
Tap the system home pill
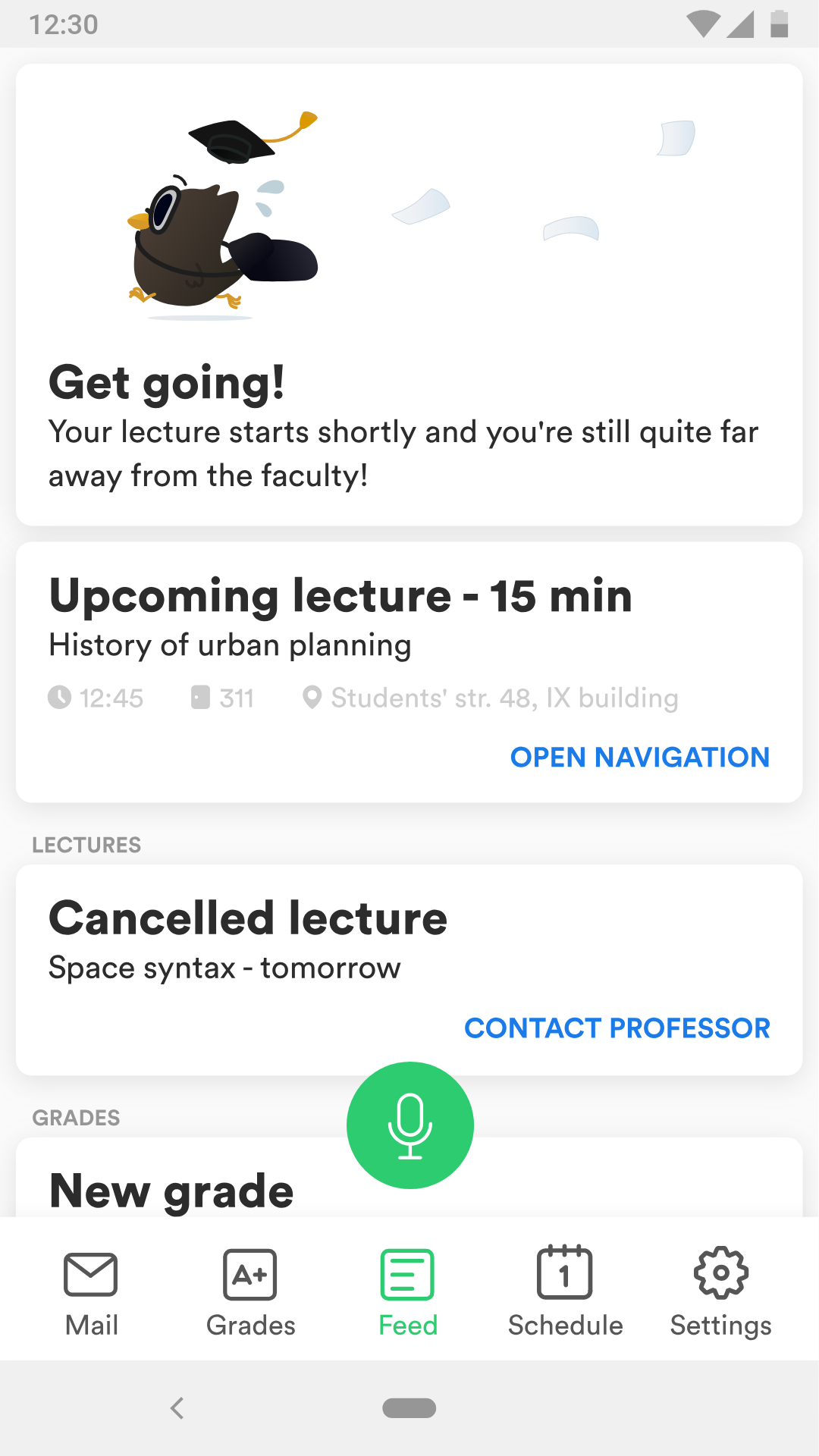click(409, 1408)
